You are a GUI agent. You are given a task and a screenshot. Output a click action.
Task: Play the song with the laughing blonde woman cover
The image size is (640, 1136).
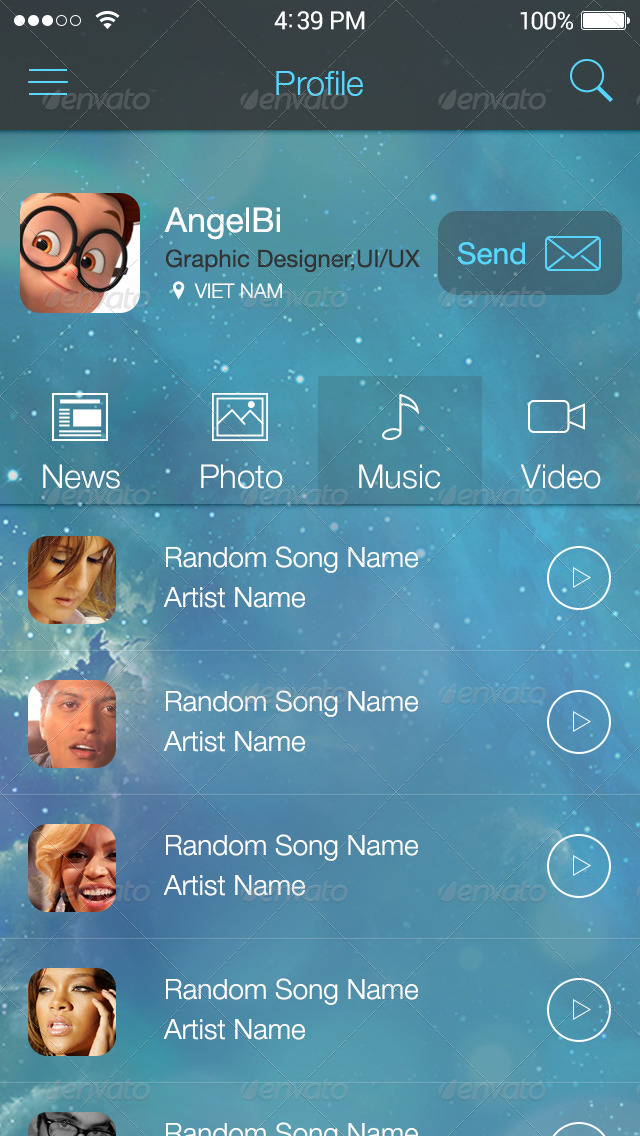coord(579,866)
